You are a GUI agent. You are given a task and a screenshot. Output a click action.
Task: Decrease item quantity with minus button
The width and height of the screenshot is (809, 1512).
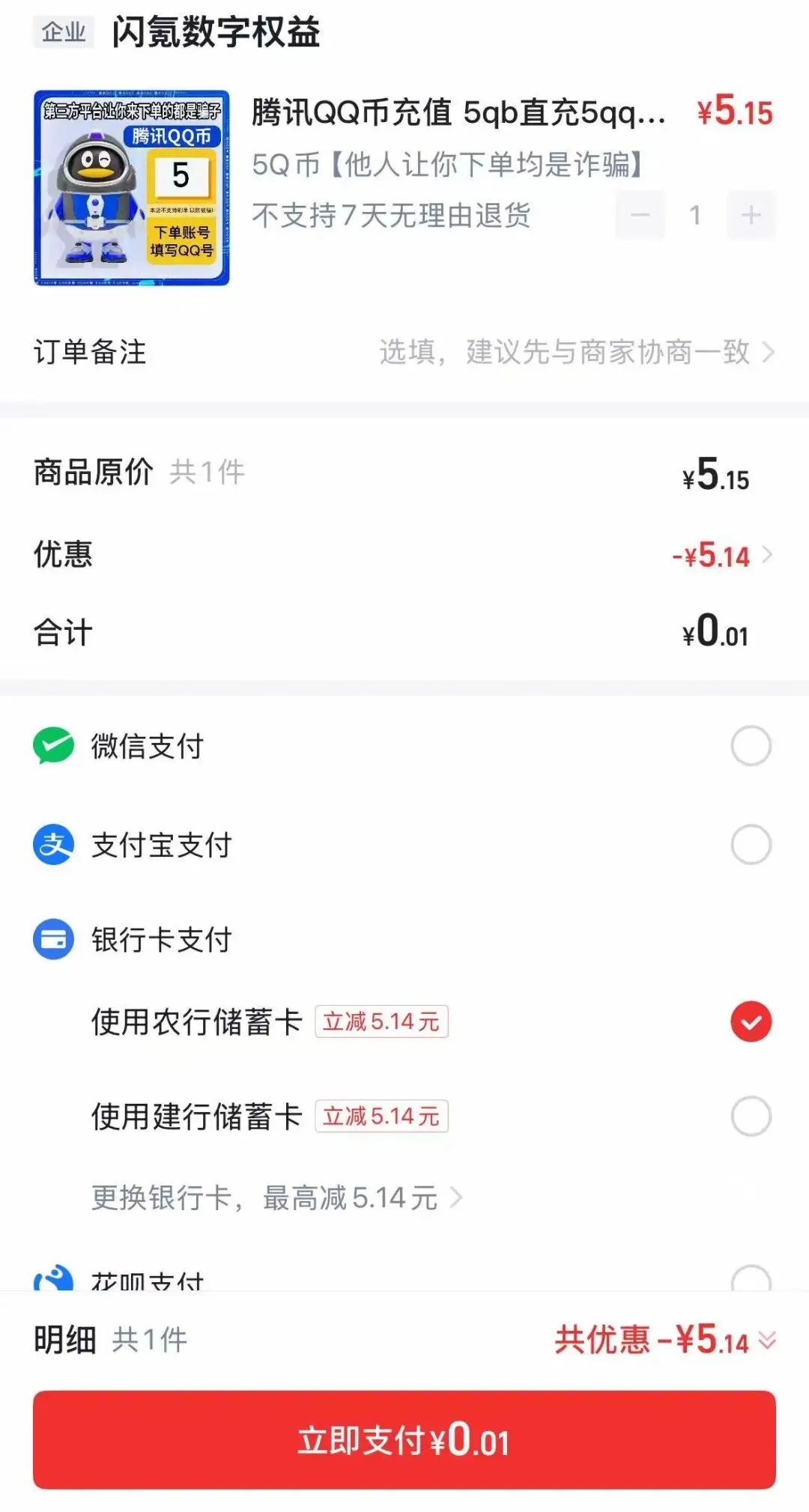pyautogui.click(x=640, y=216)
